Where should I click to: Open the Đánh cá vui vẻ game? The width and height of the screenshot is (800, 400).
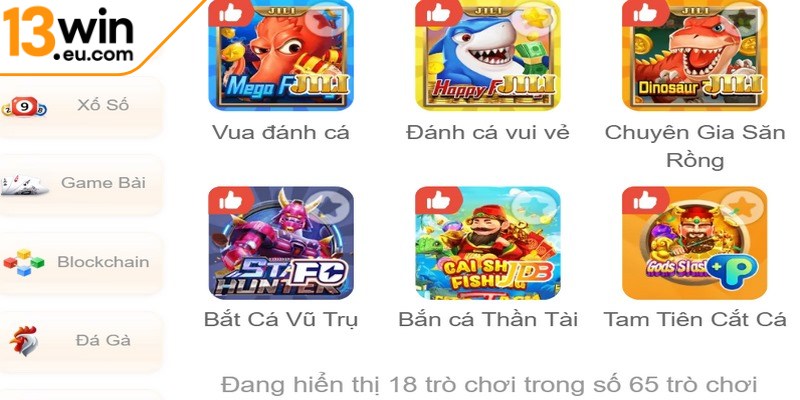click(x=488, y=55)
